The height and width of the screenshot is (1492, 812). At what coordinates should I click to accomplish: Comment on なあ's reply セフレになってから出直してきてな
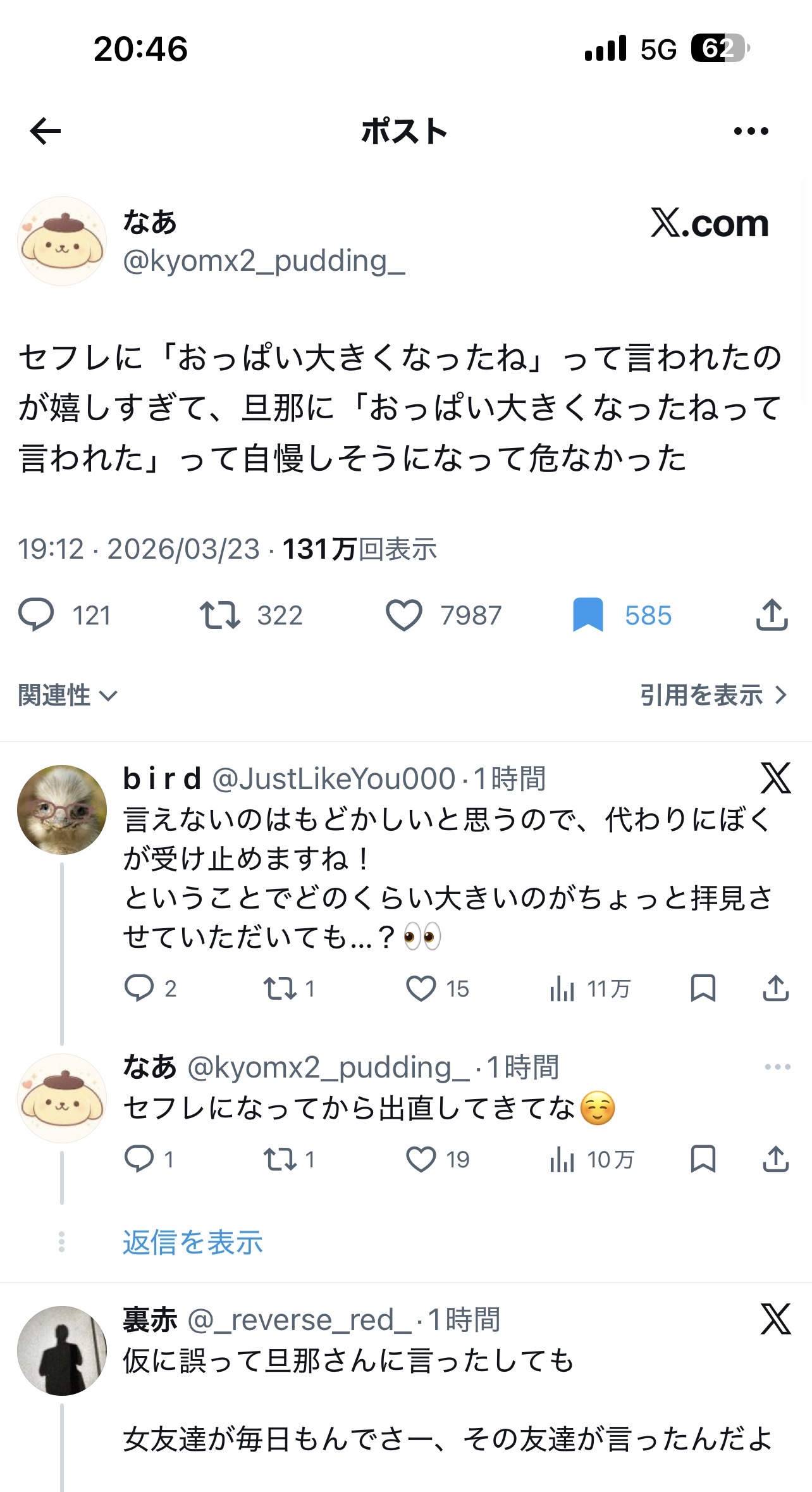pos(139,1159)
